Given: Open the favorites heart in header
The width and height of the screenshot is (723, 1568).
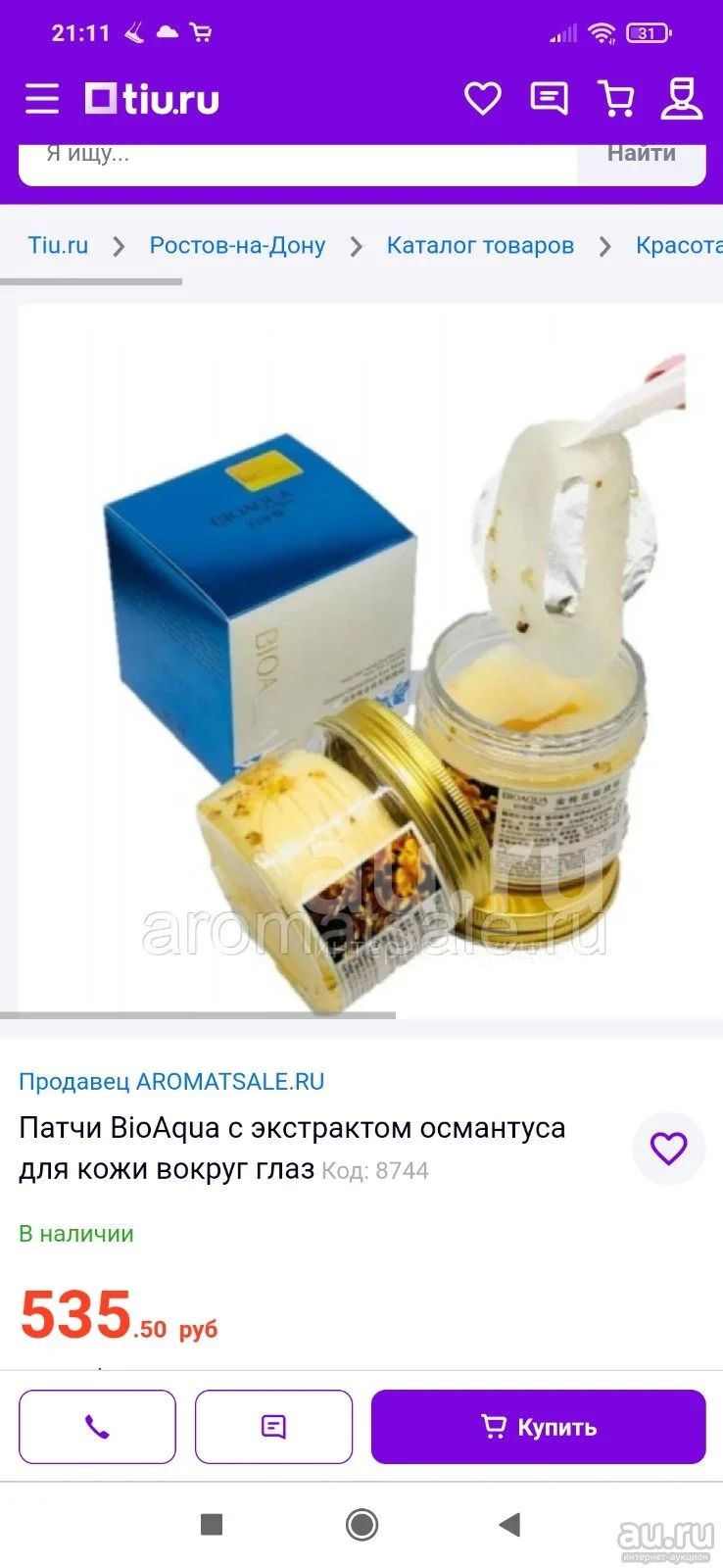Looking at the screenshot, I should pos(482,99).
